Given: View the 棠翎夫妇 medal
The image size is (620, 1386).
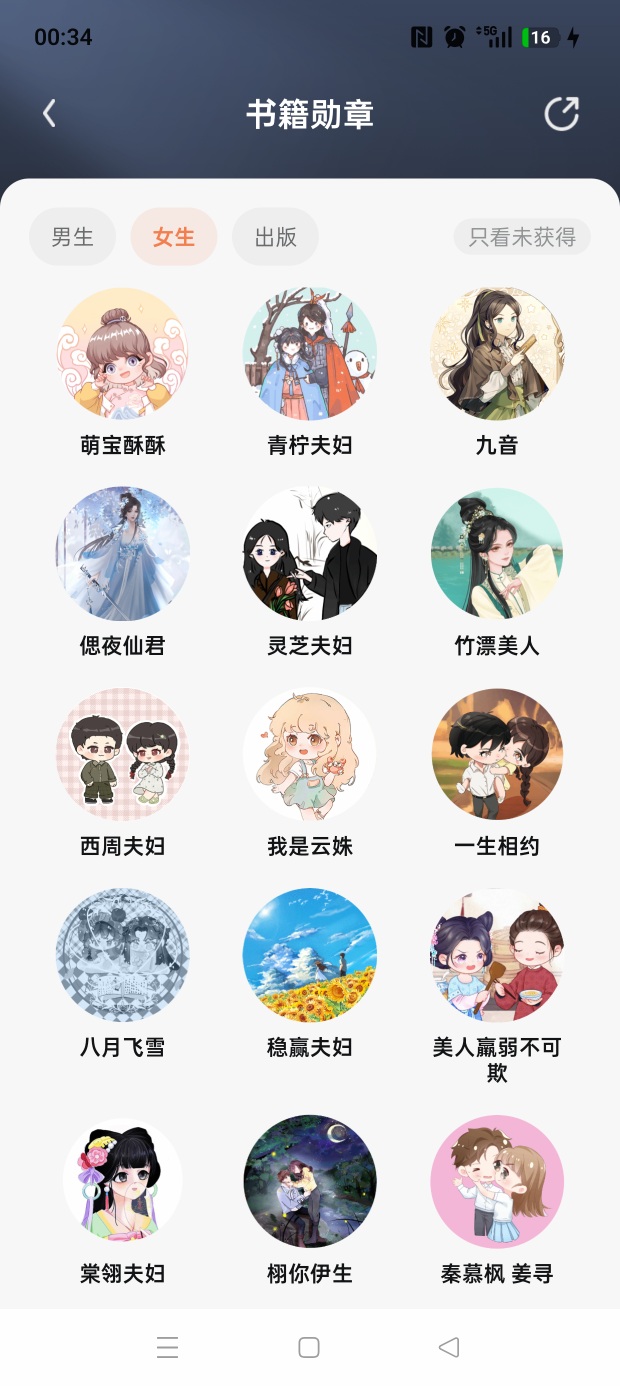Looking at the screenshot, I should point(123,1182).
